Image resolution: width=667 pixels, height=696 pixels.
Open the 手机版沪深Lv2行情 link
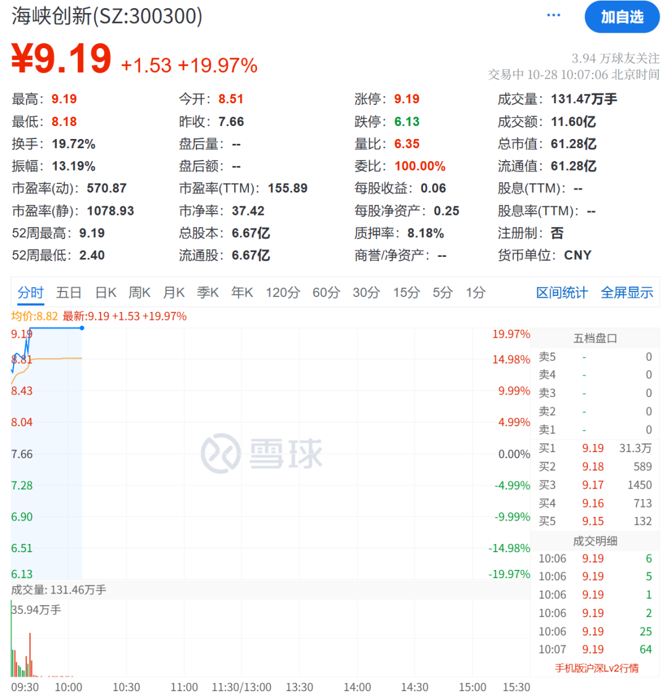click(596, 668)
